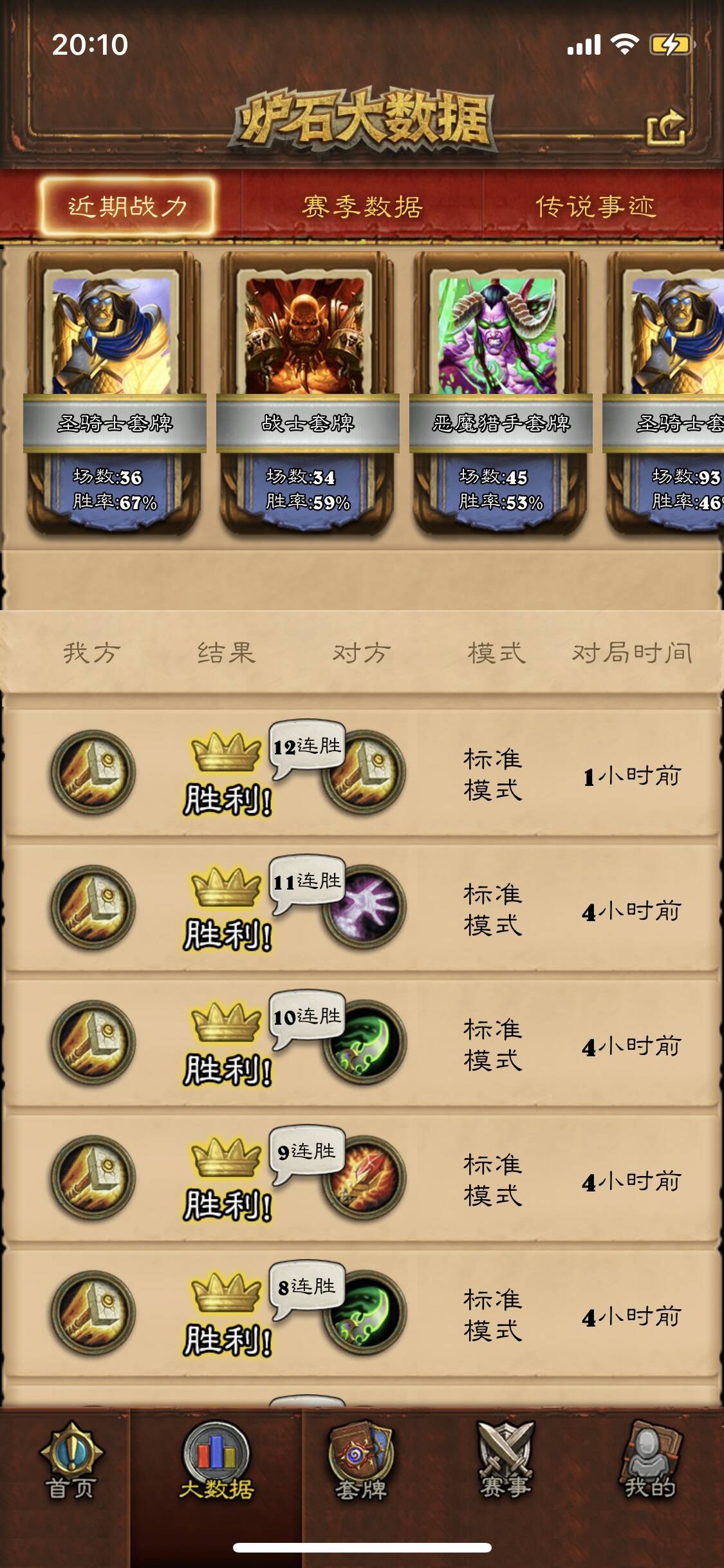
Task: Select the 大数据 bottom tab
Action: click(216, 1462)
